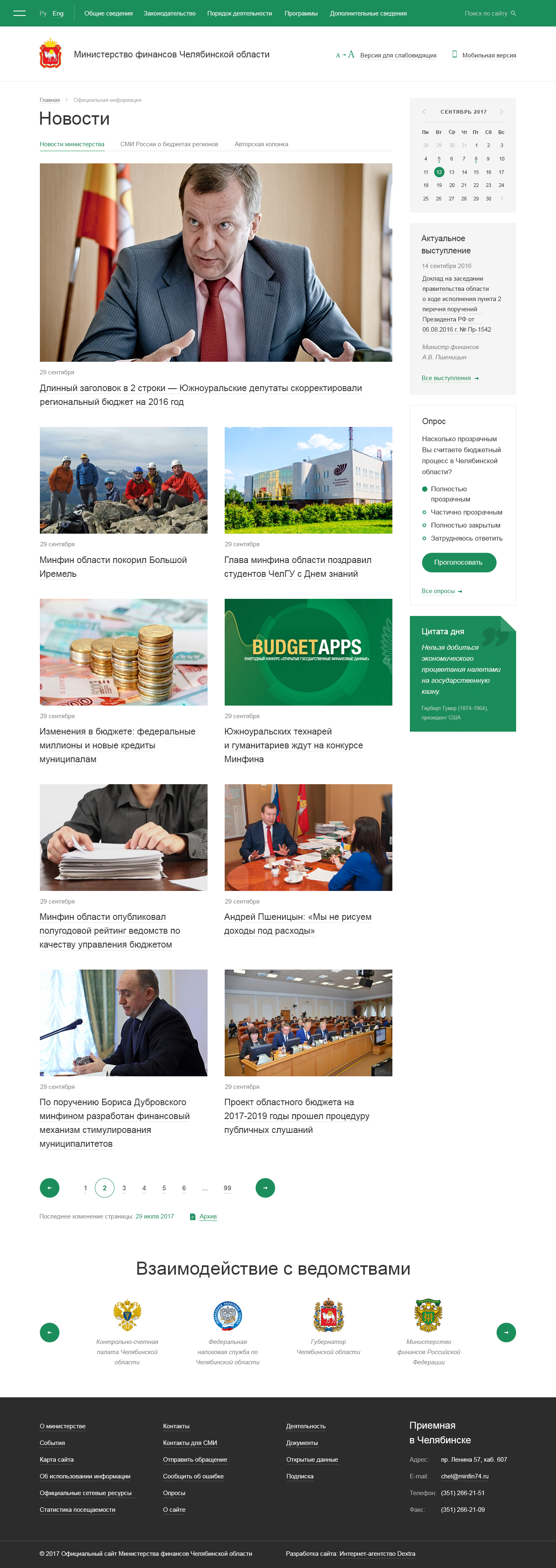Tap the Проголосовать button
The image size is (556, 1568).
459,563
